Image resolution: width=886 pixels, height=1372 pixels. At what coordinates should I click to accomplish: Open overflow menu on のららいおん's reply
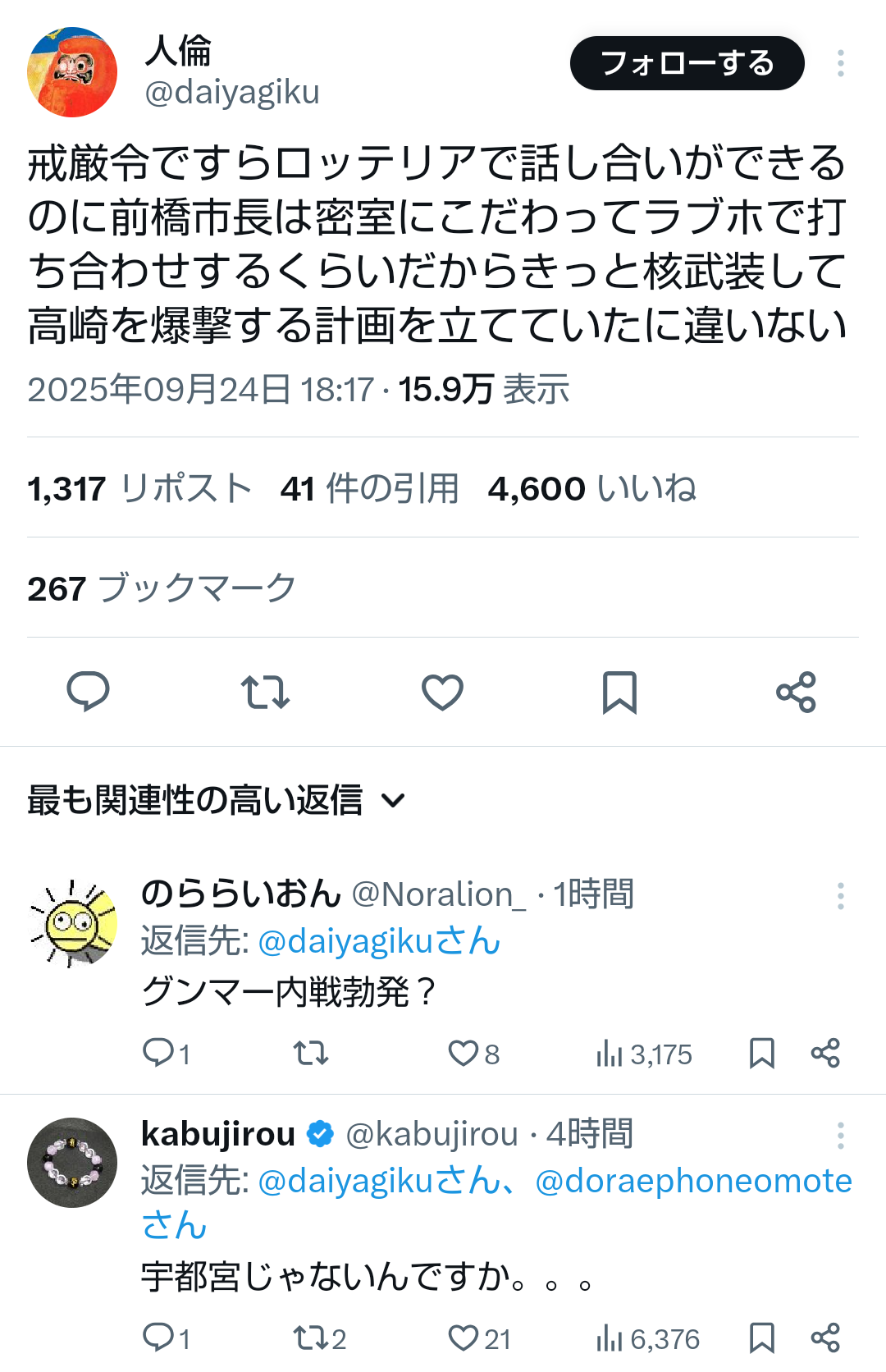(x=840, y=895)
